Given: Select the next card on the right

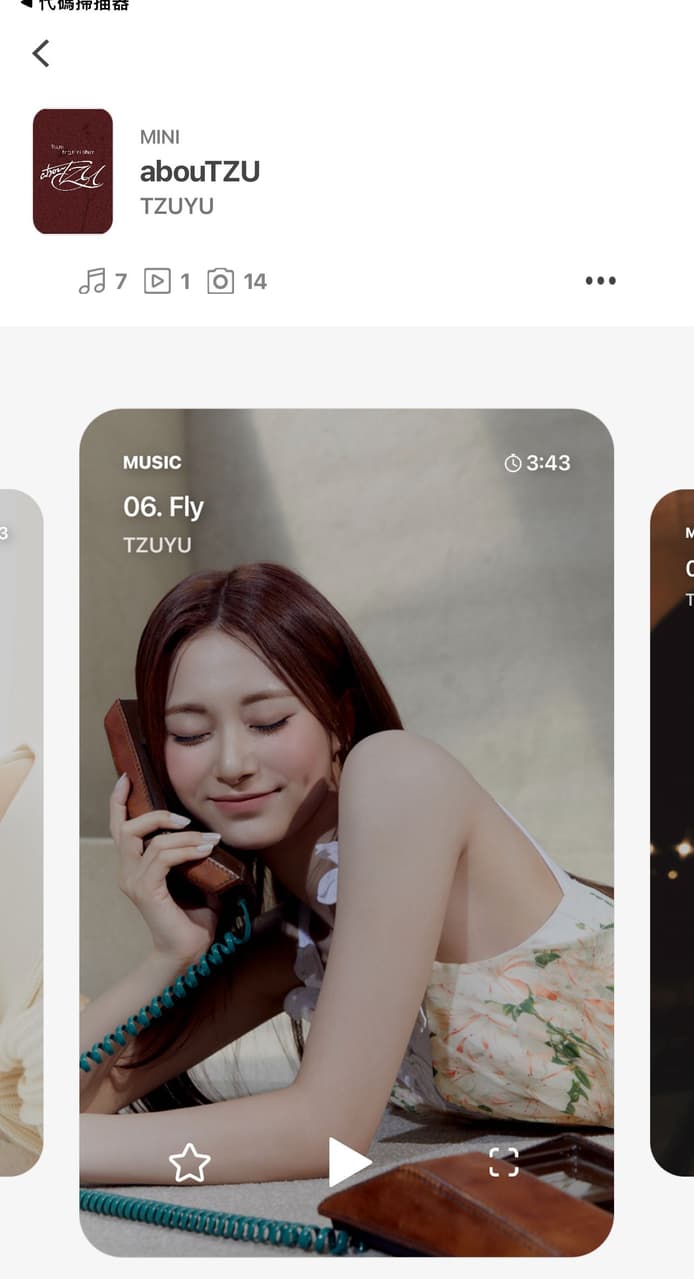Looking at the screenshot, I should [673, 830].
